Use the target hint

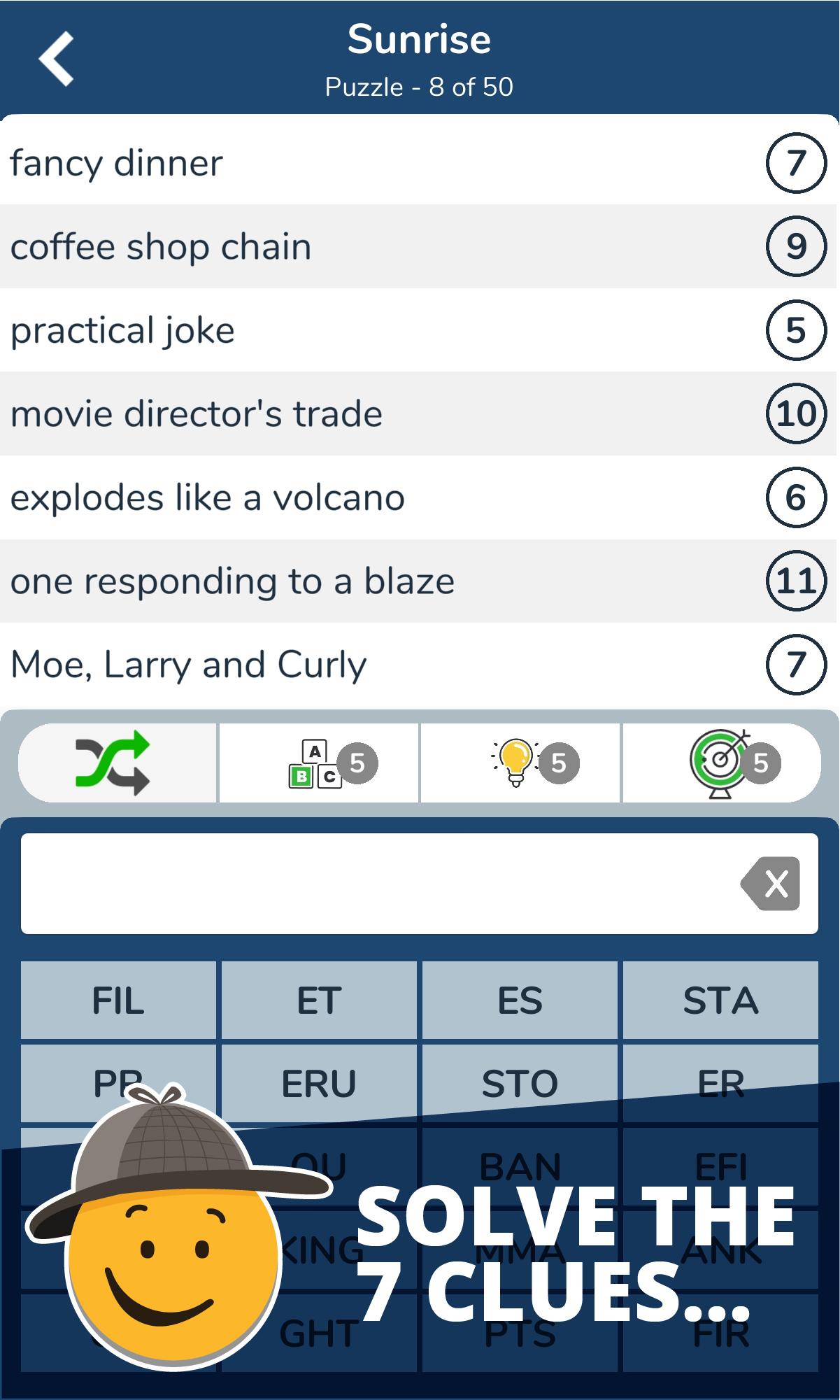pyautogui.click(x=722, y=763)
